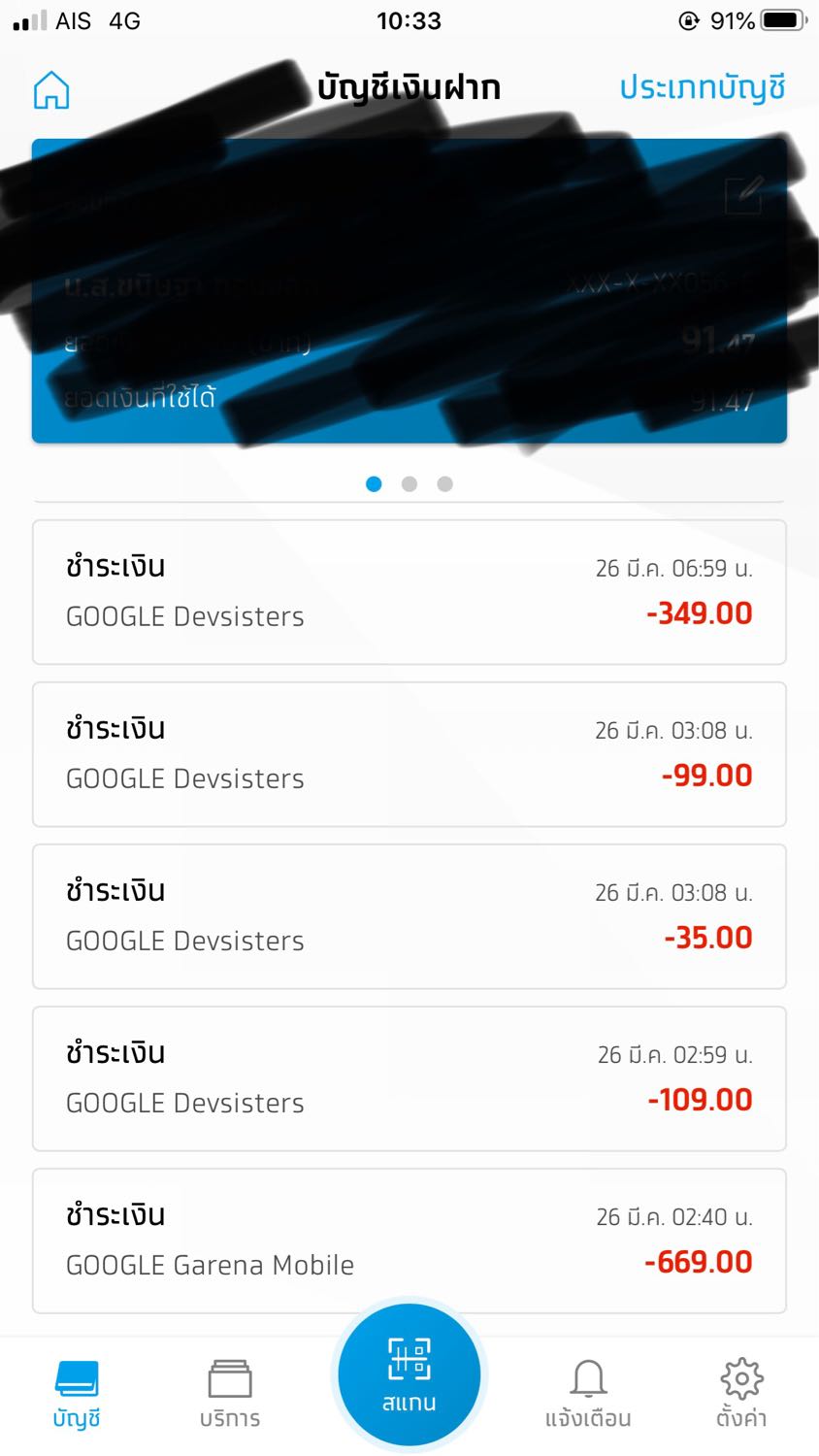
Task: Tap the สแกน scan button
Action: point(409,1375)
